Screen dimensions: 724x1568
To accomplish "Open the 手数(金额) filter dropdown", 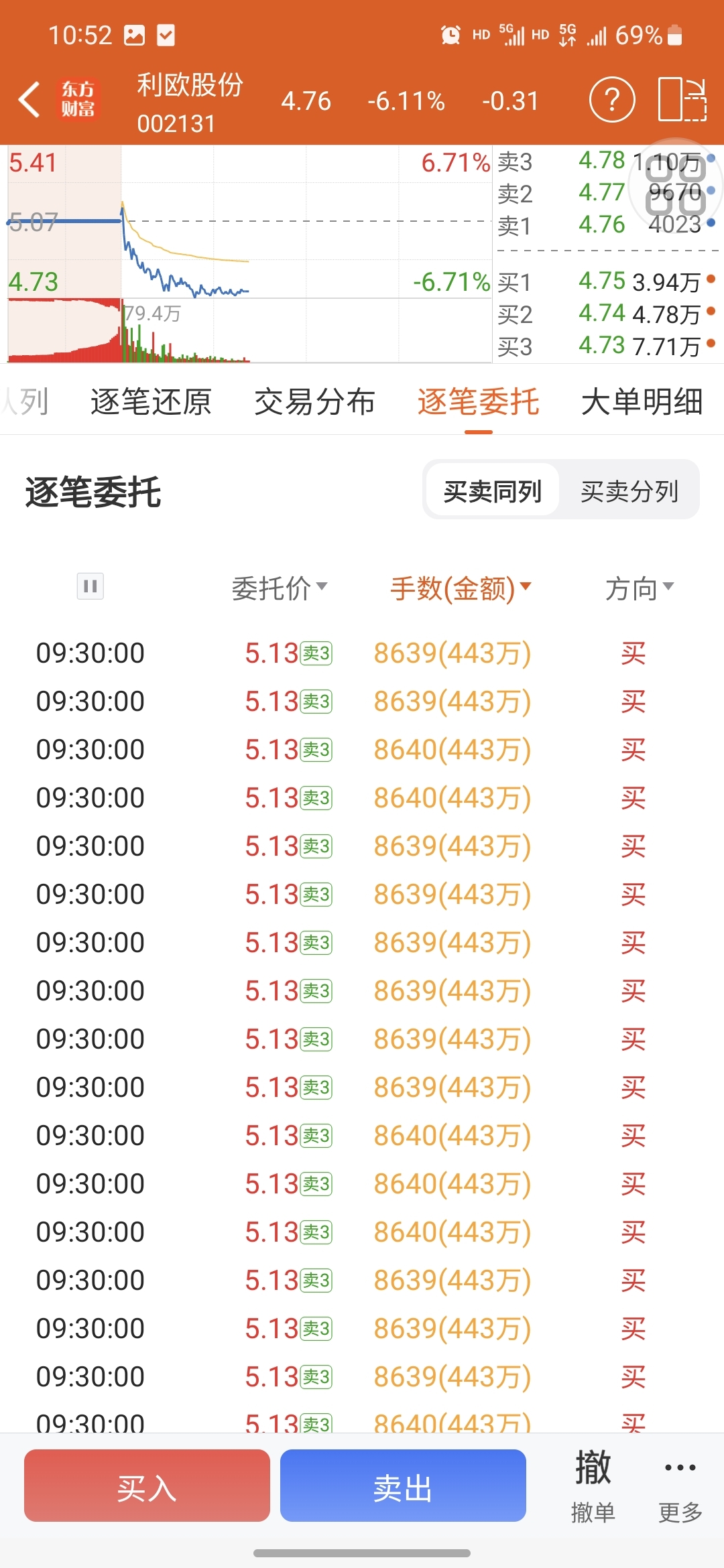I will [x=461, y=588].
